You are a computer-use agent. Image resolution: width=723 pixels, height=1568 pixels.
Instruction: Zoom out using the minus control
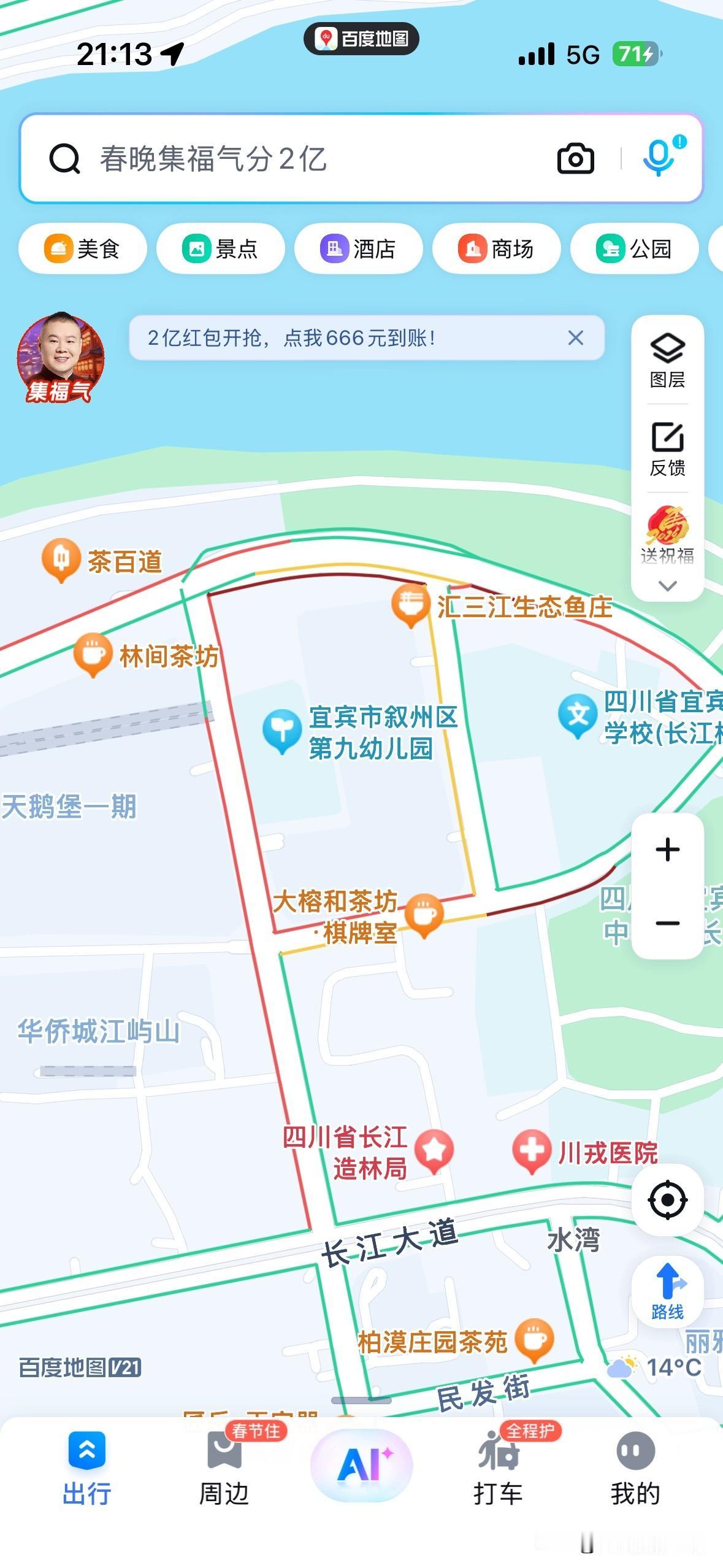click(x=668, y=922)
